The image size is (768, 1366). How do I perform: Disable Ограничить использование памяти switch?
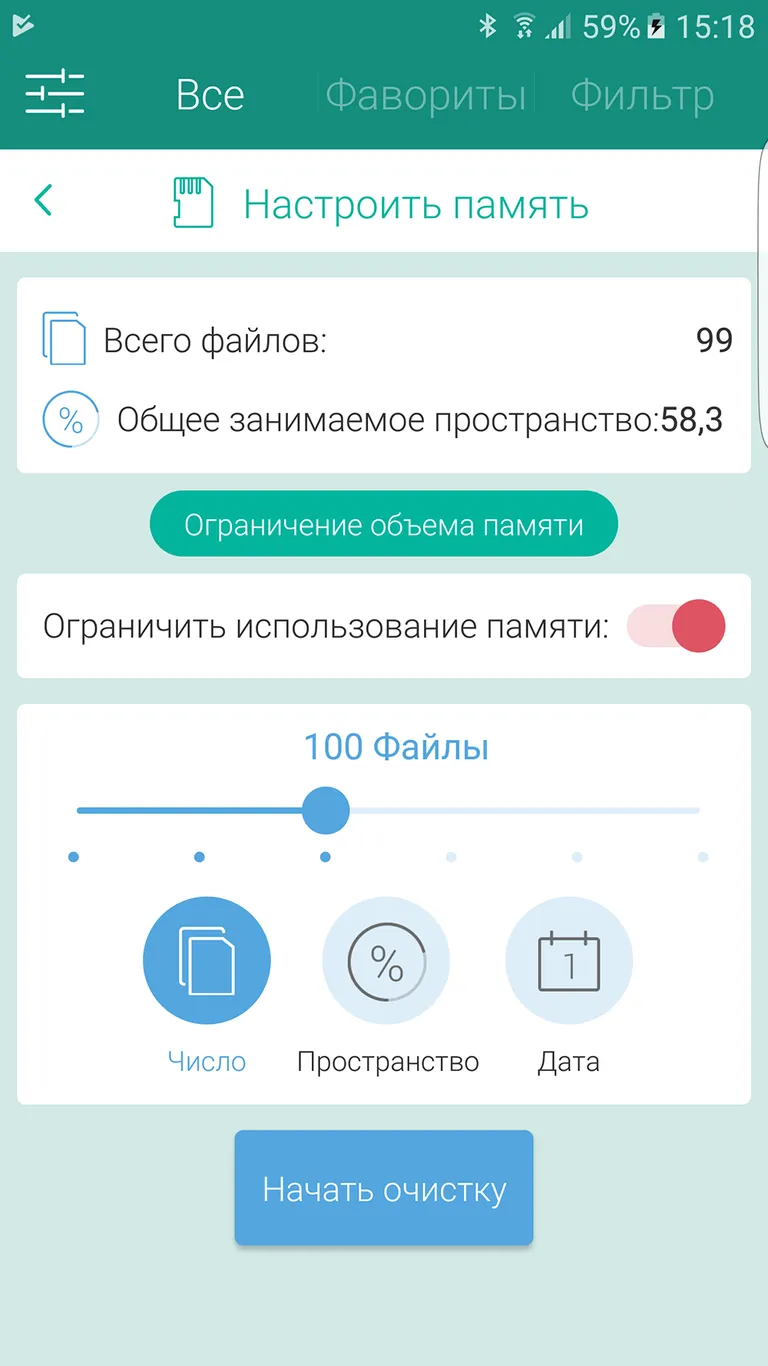pos(675,626)
